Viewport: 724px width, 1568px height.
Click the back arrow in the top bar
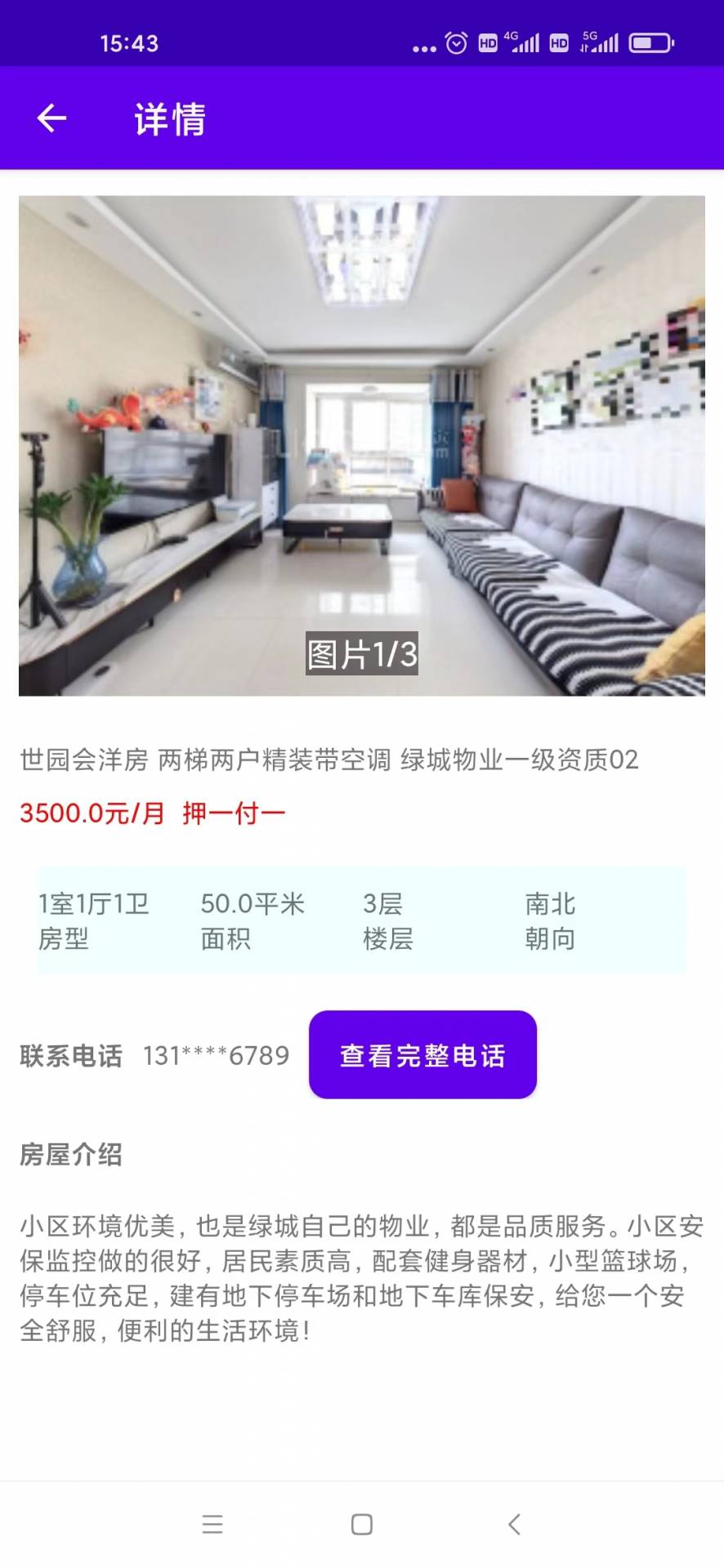(x=51, y=117)
